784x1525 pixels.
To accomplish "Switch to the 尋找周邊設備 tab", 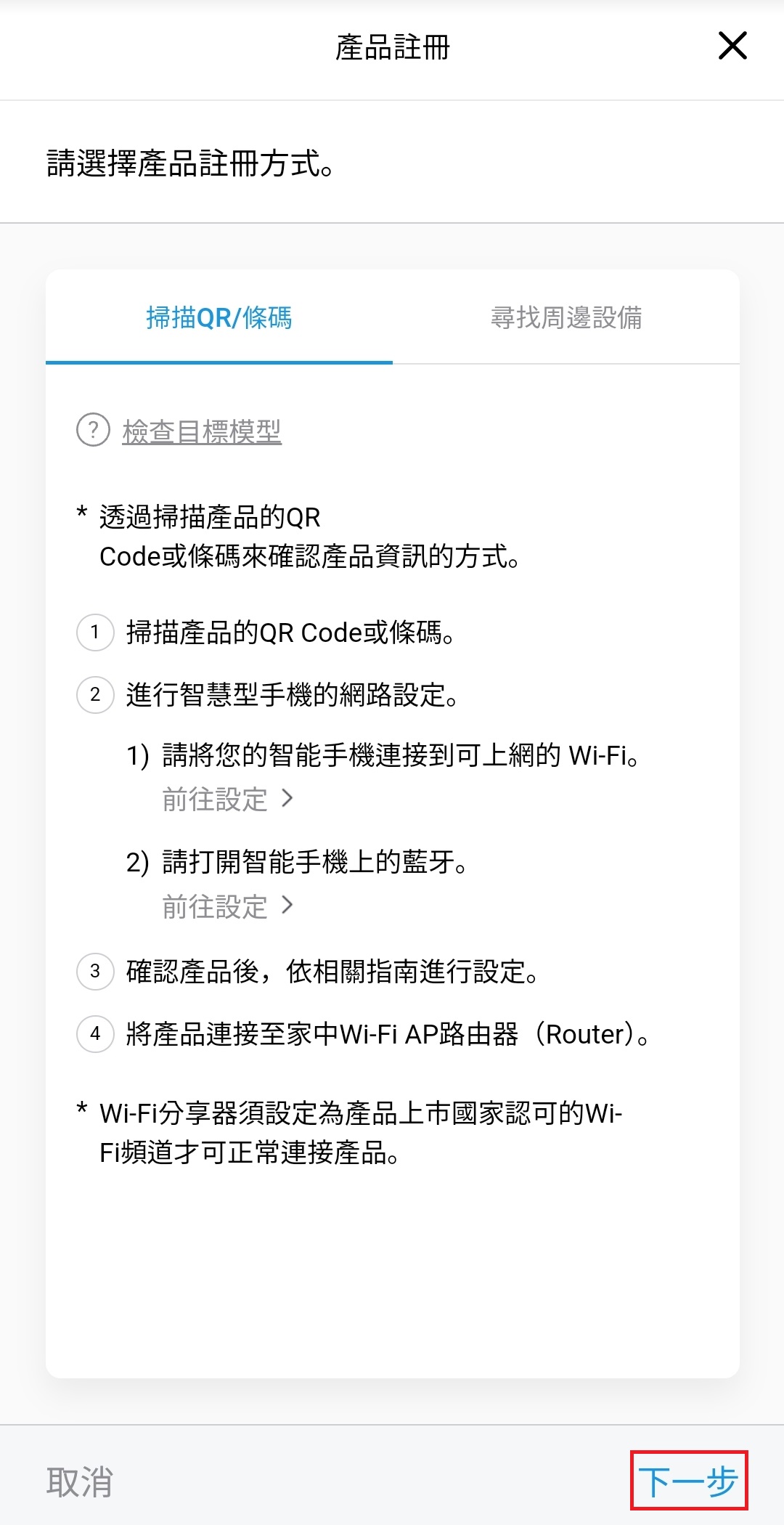I will pyautogui.click(x=566, y=317).
